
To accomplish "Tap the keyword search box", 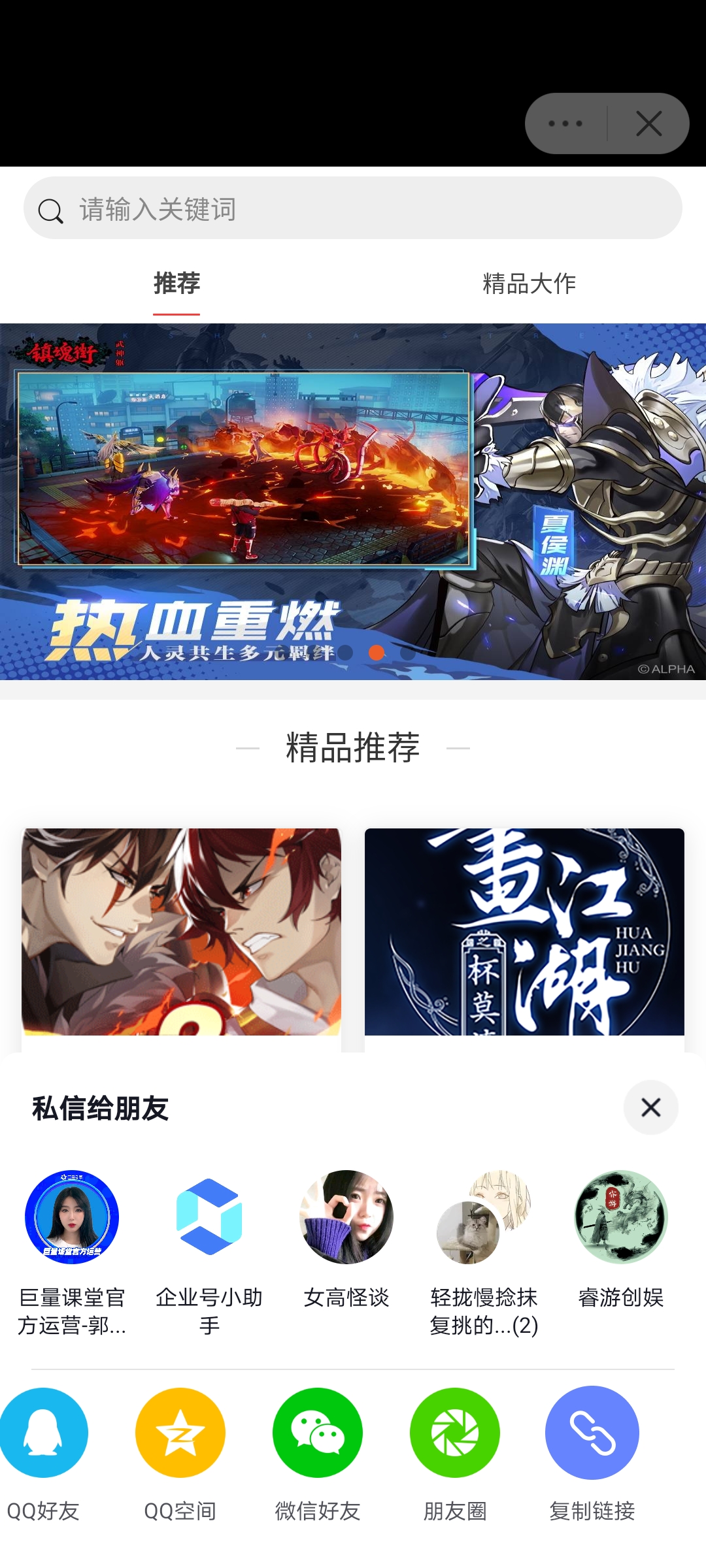I will pyautogui.click(x=353, y=208).
